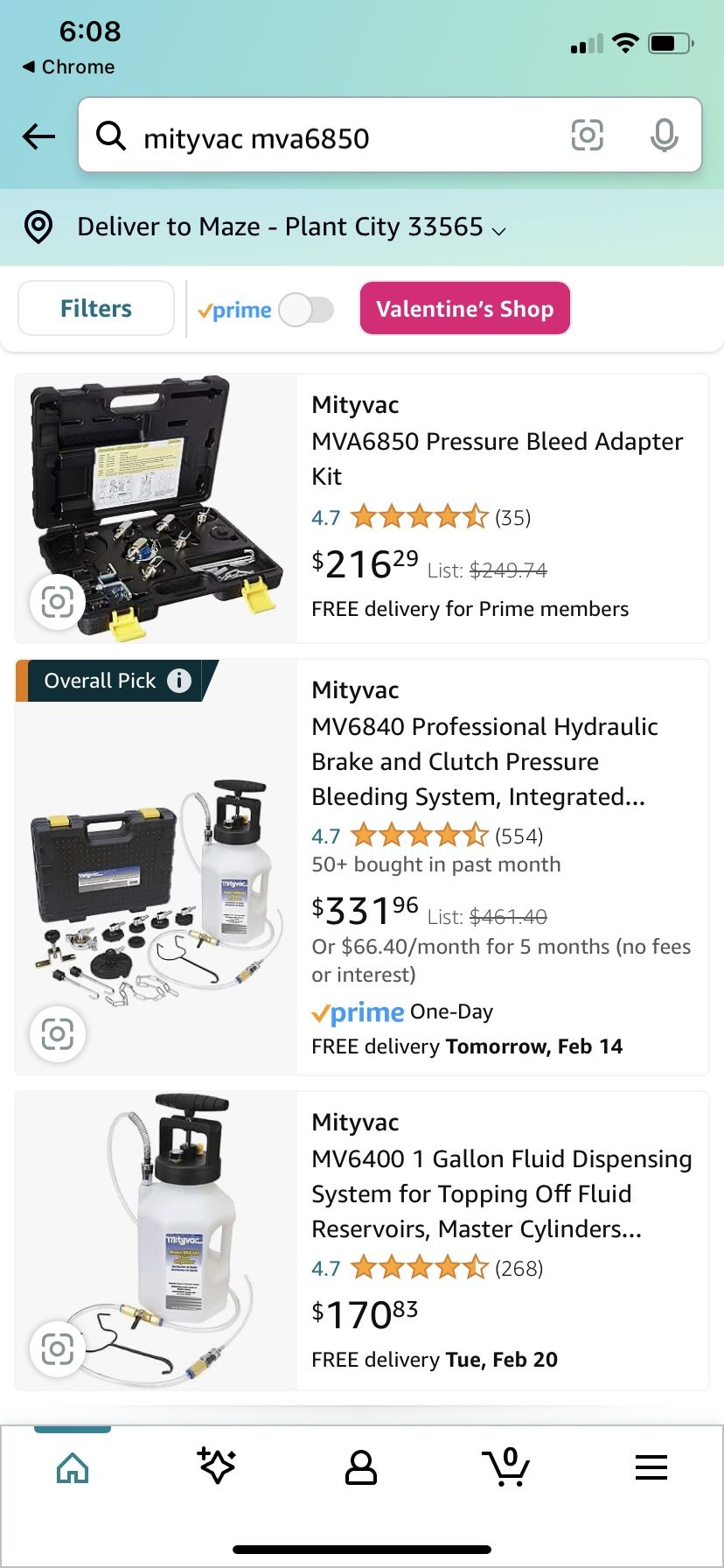
Task: Open the Valentine's Shop
Action: (465, 308)
